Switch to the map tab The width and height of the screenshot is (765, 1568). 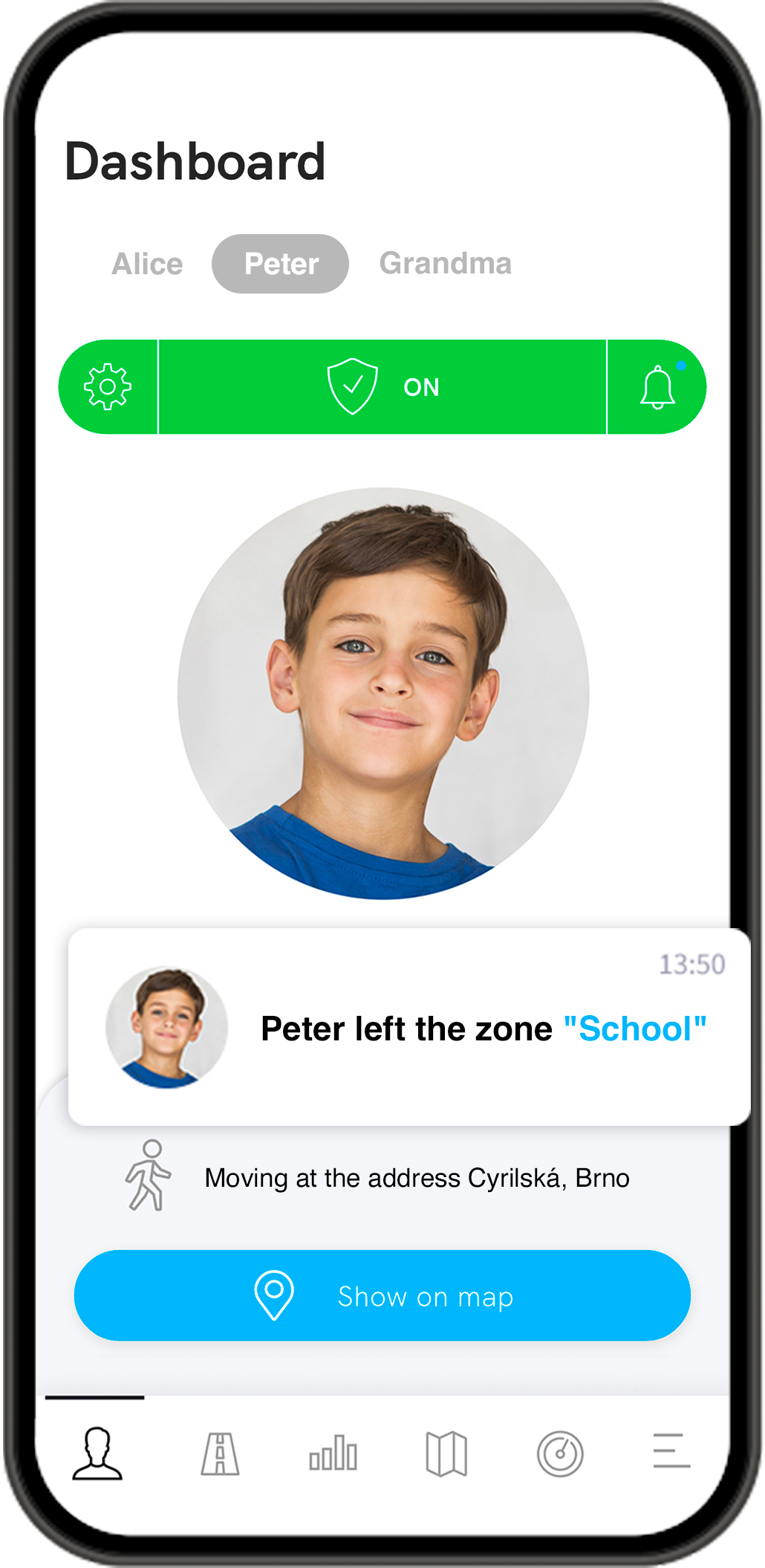[x=446, y=1454]
